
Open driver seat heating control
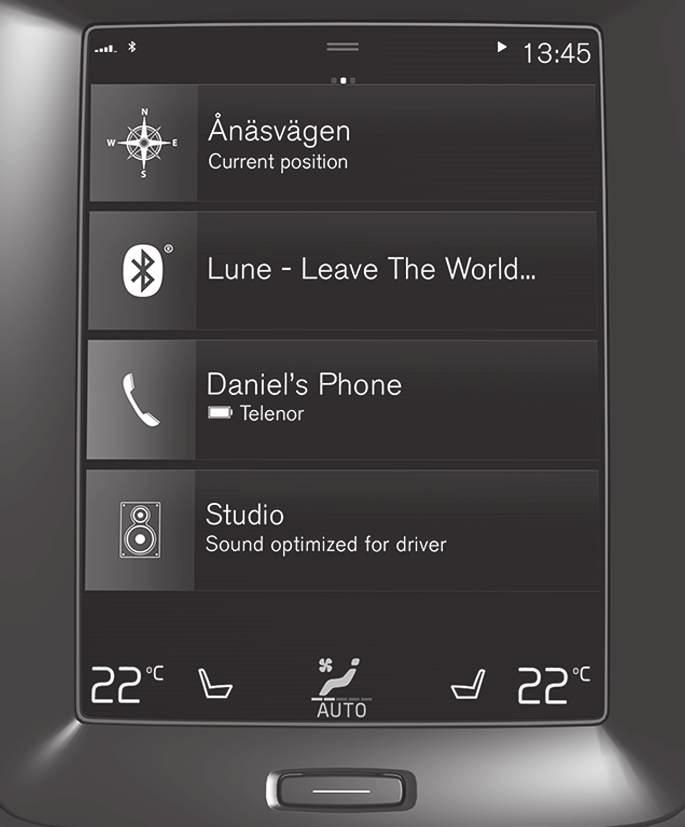coord(214,686)
